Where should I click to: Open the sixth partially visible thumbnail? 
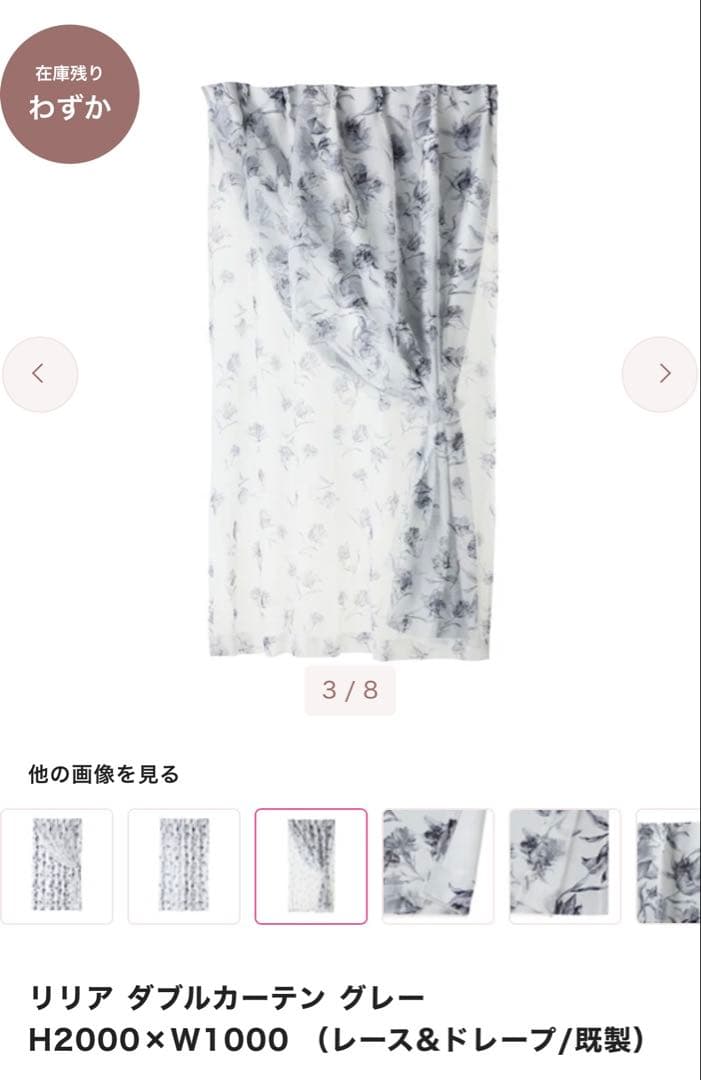coord(668,866)
